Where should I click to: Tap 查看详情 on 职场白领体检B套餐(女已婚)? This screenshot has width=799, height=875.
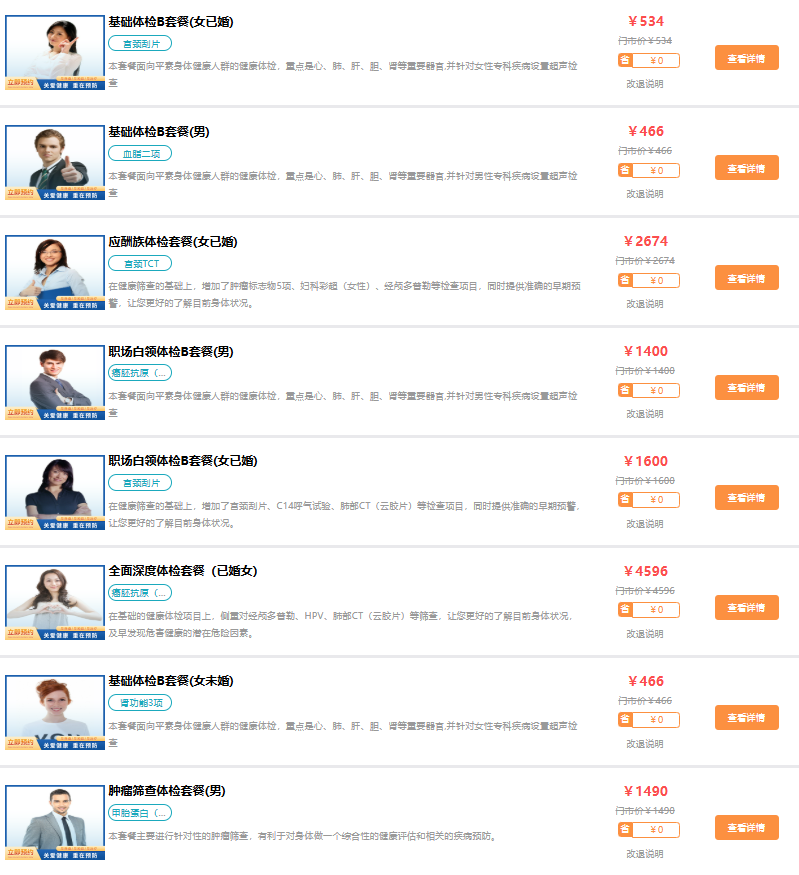(746, 498)
